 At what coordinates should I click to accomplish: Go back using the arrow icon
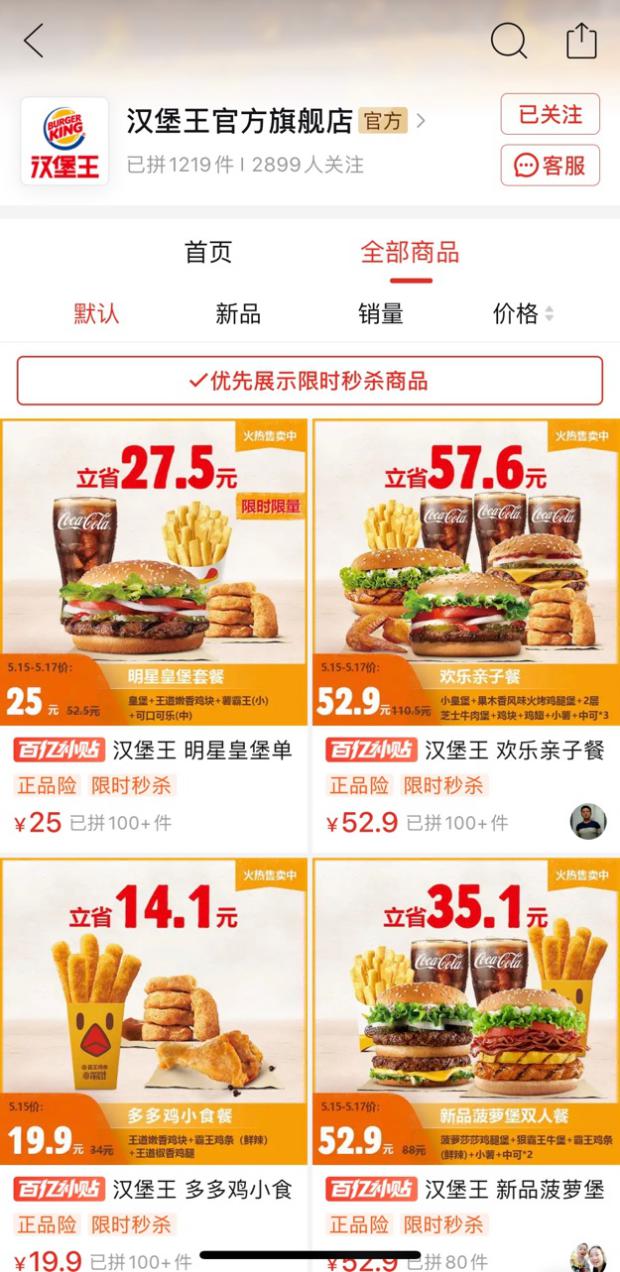[x=34, y=41]
